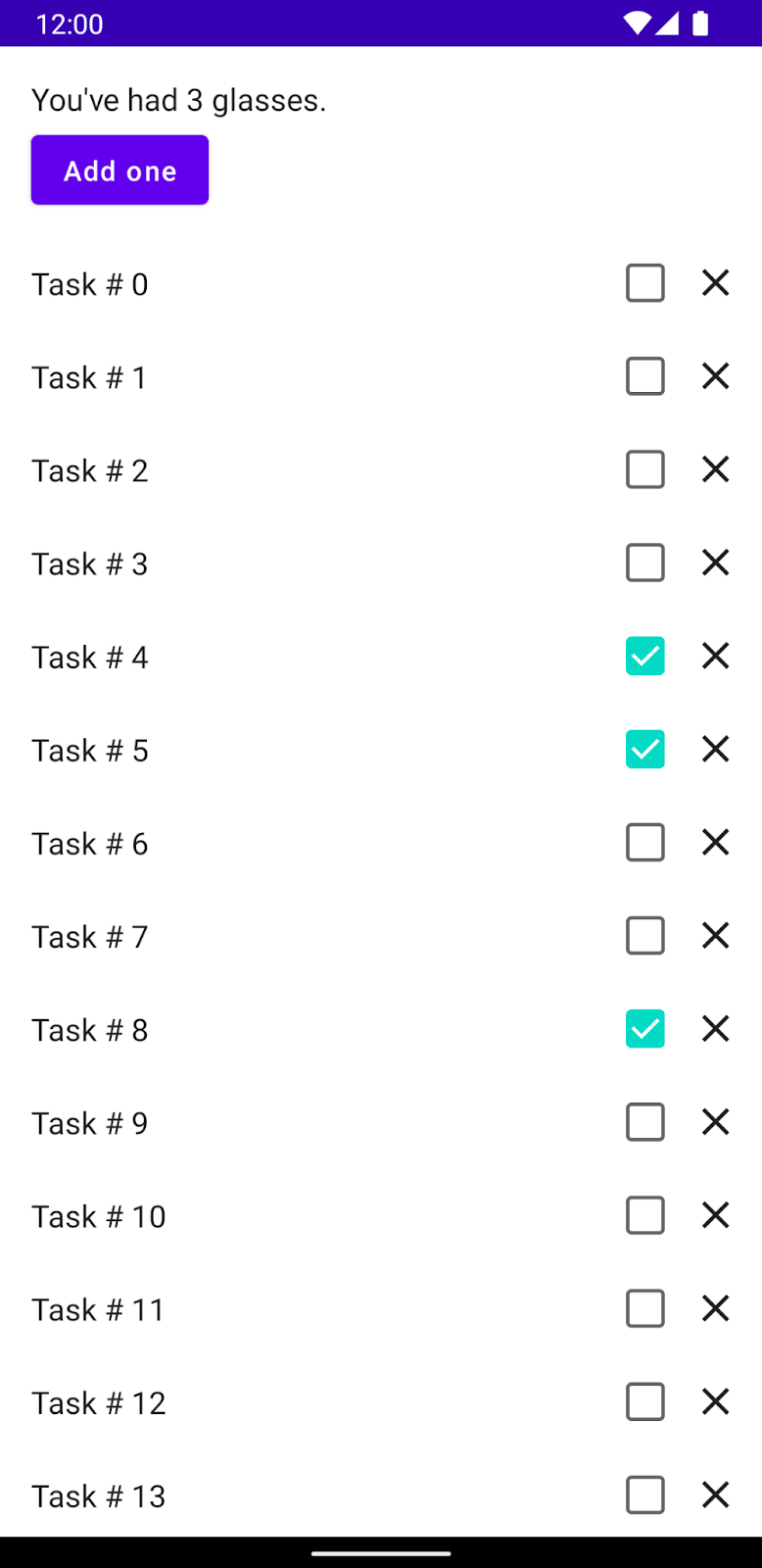Check the Task # 12 box
The height and width of the screenshot is (1568, 762).
click(644, 1401)
